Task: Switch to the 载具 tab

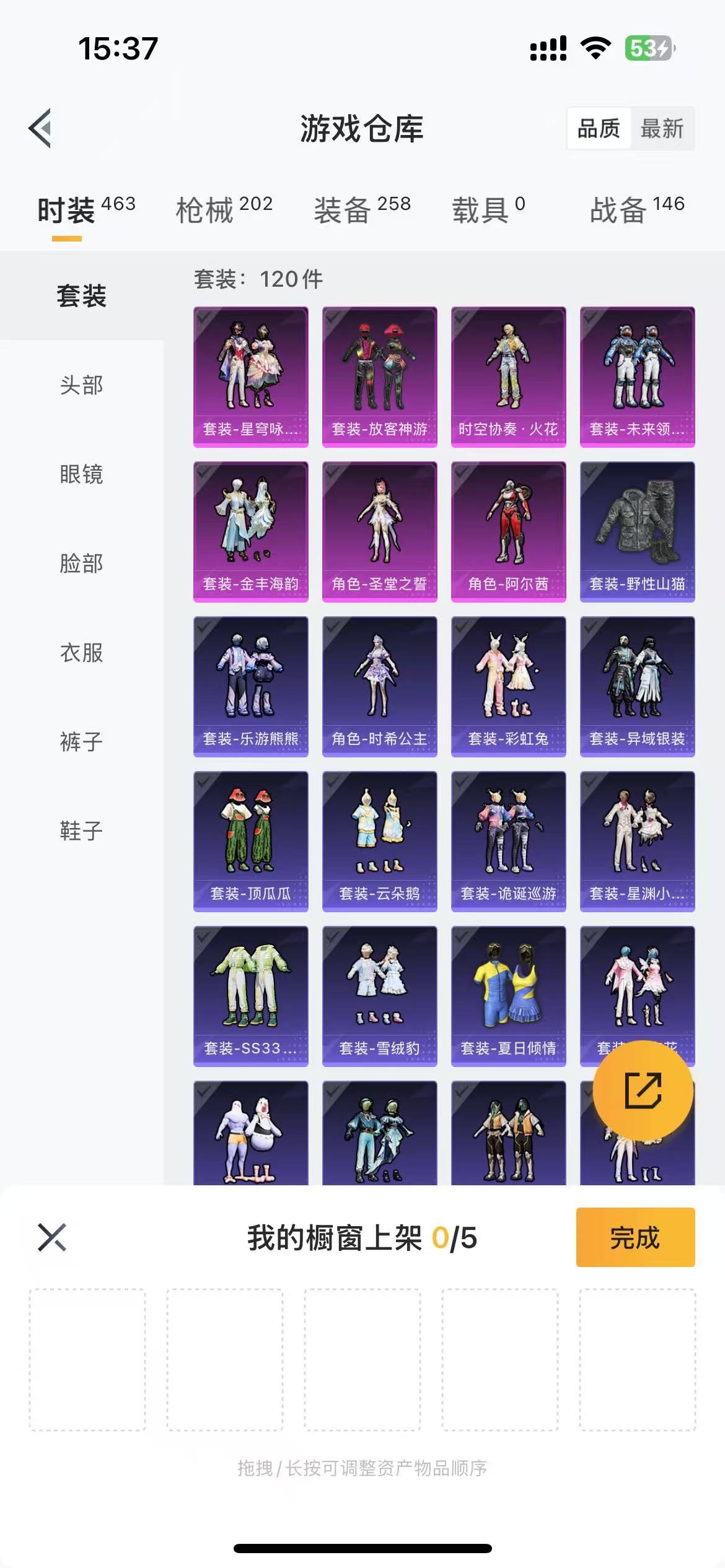Action: pos(488,210)
